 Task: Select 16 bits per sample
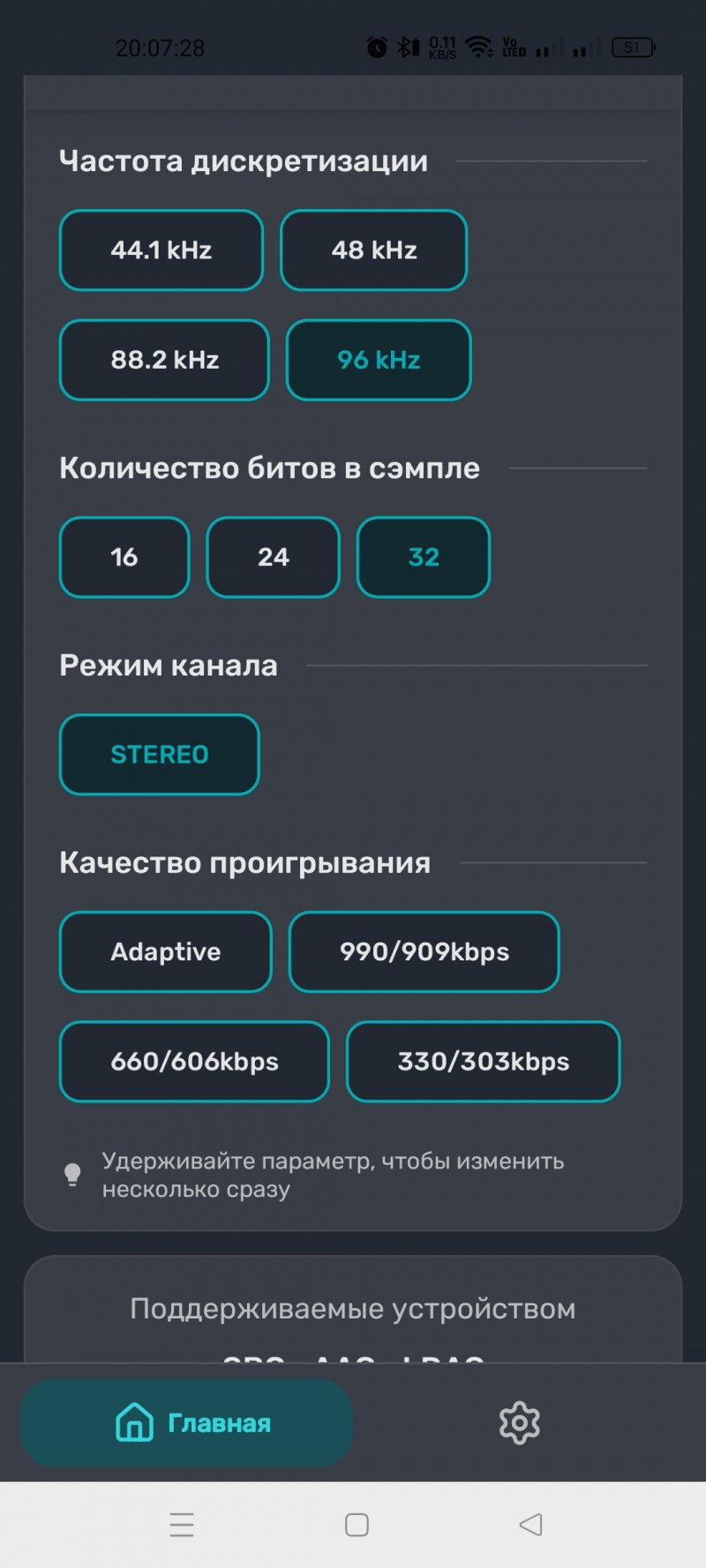(124, 557)
